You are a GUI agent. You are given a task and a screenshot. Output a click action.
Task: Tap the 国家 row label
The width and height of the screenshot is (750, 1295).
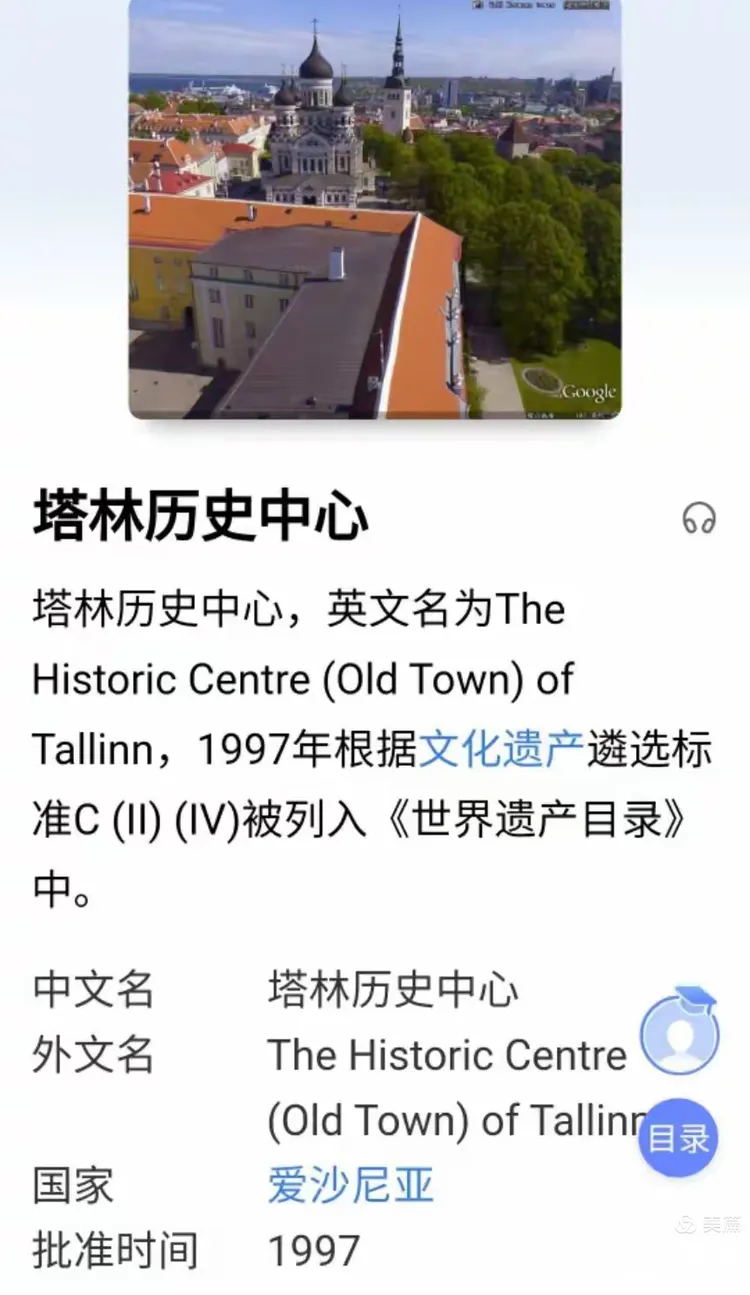point(75,1184)
